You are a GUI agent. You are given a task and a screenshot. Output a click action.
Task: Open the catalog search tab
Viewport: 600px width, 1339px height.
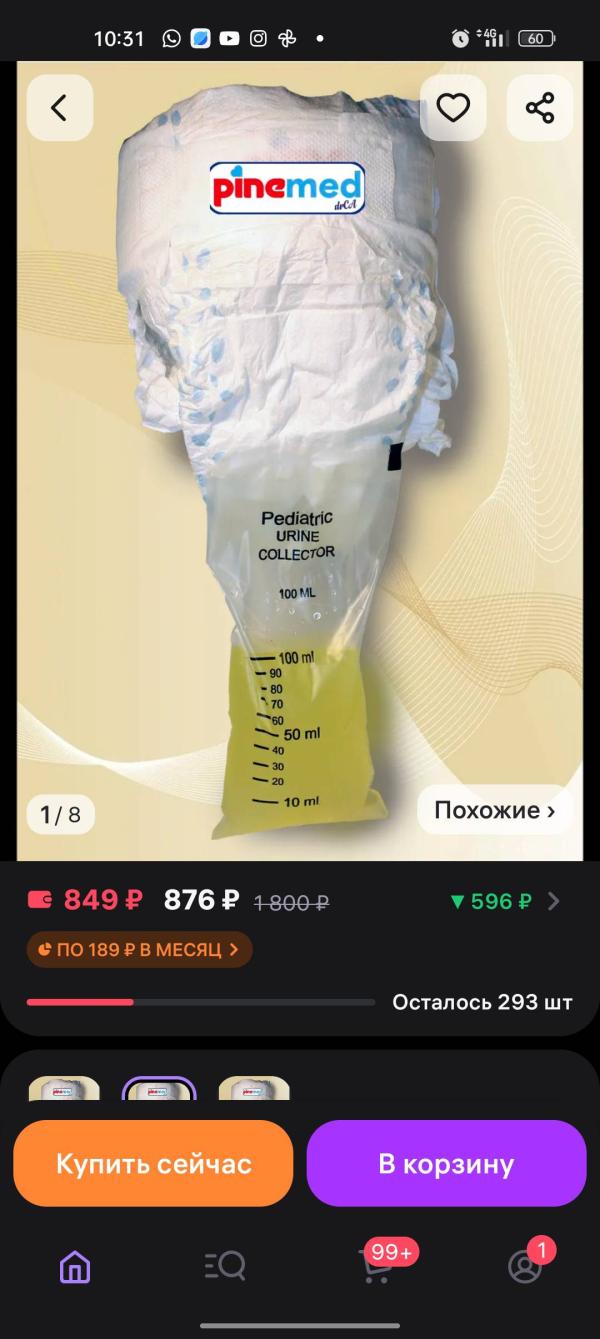pyautogui.click(x=225, y=1267)
